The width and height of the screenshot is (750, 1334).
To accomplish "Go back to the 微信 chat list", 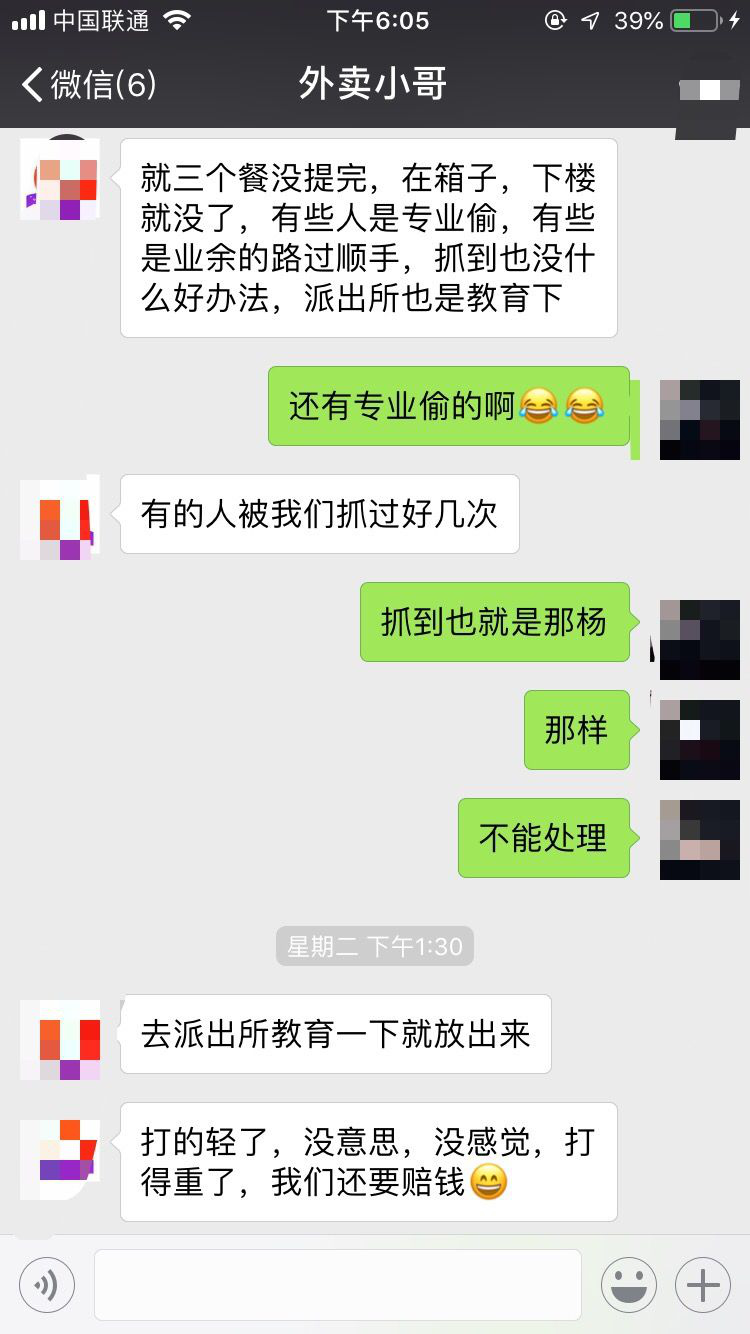I will point(88,85).
